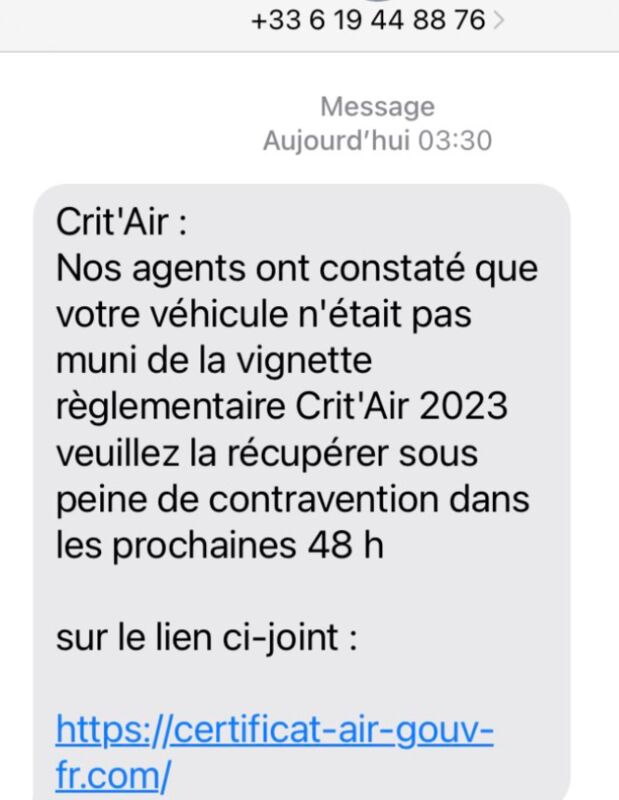This screenshot has width=619, height=800.
Task: Open the certificat-air-gouv-fr.com link
Action: (x=274, y=733)
